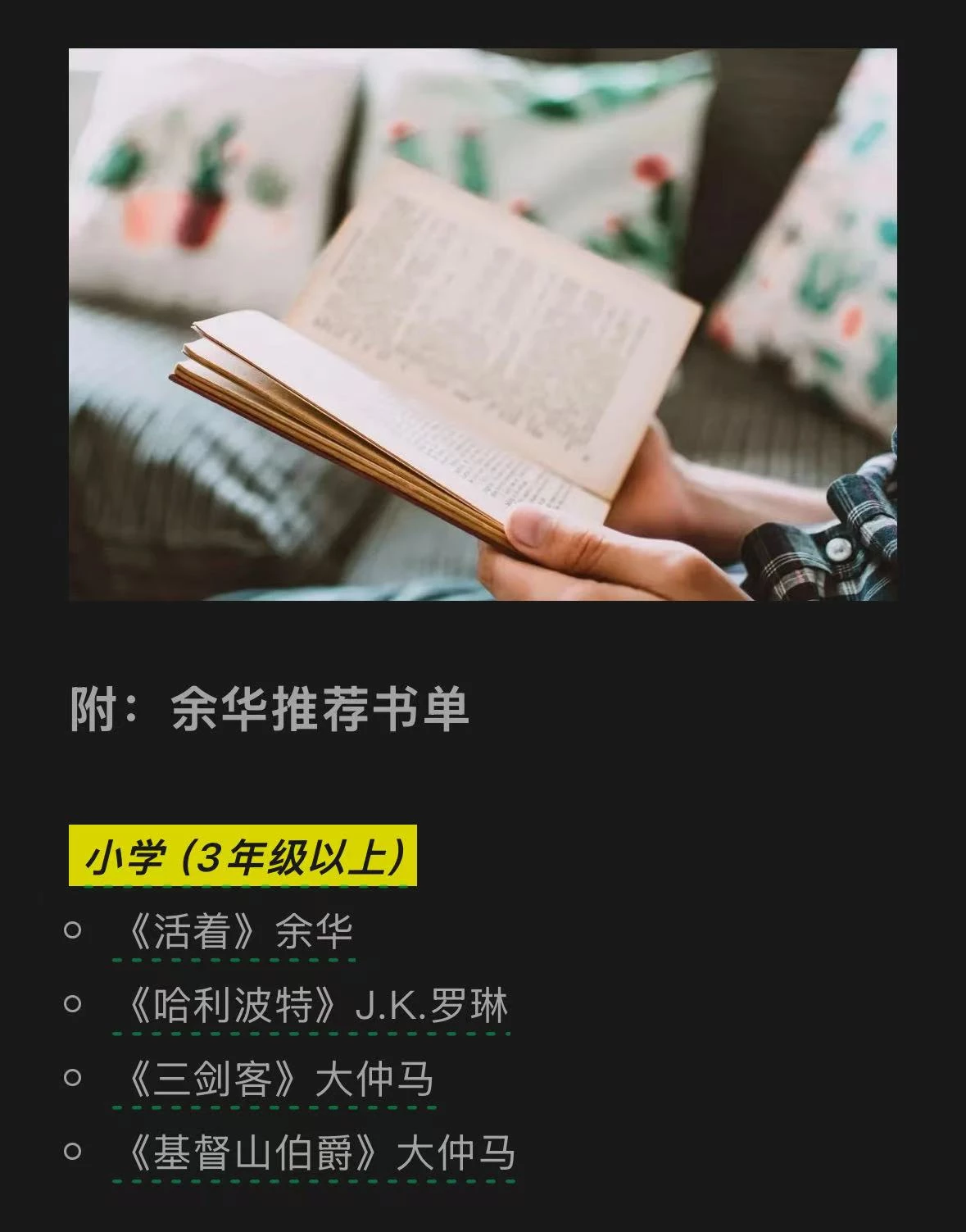The image size is (966, 1232).
Task: Tap the underlined 小学(3年级以上) label
Action: (243, 857)
